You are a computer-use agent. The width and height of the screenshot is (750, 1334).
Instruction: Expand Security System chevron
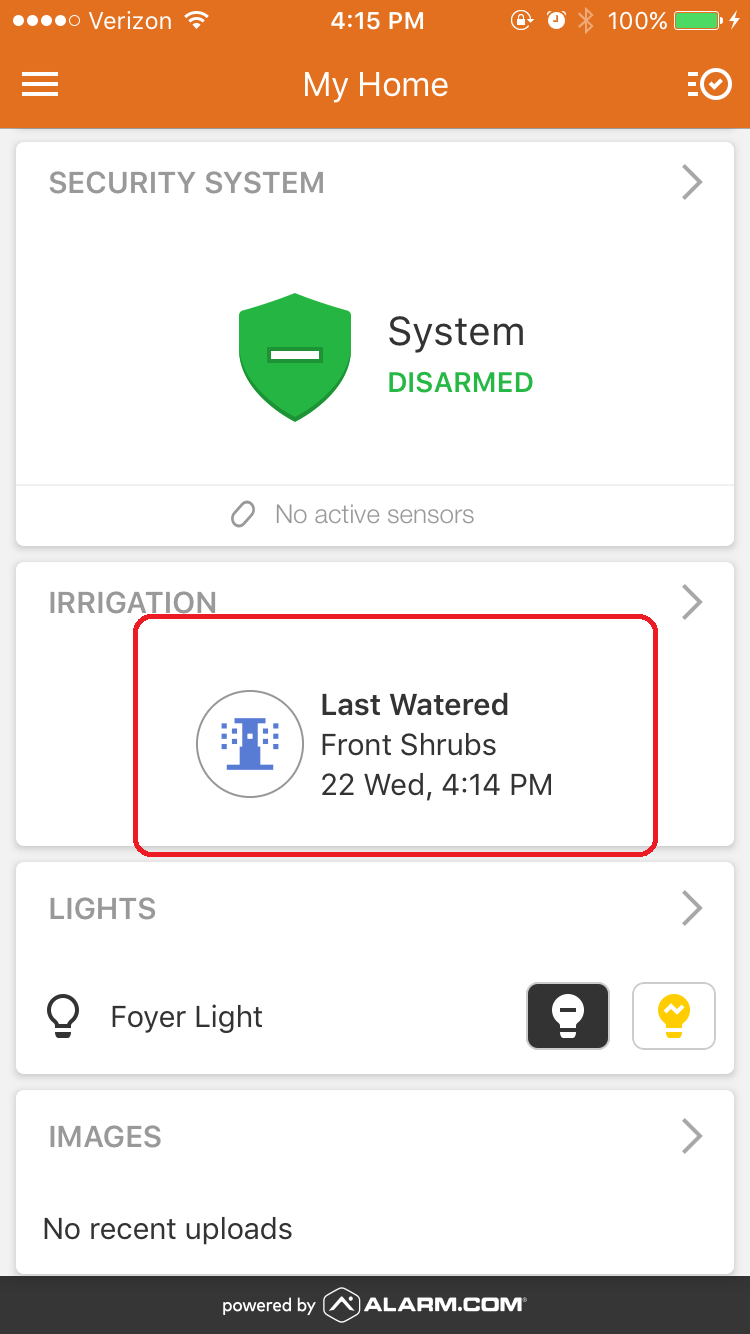click(692, 183)
